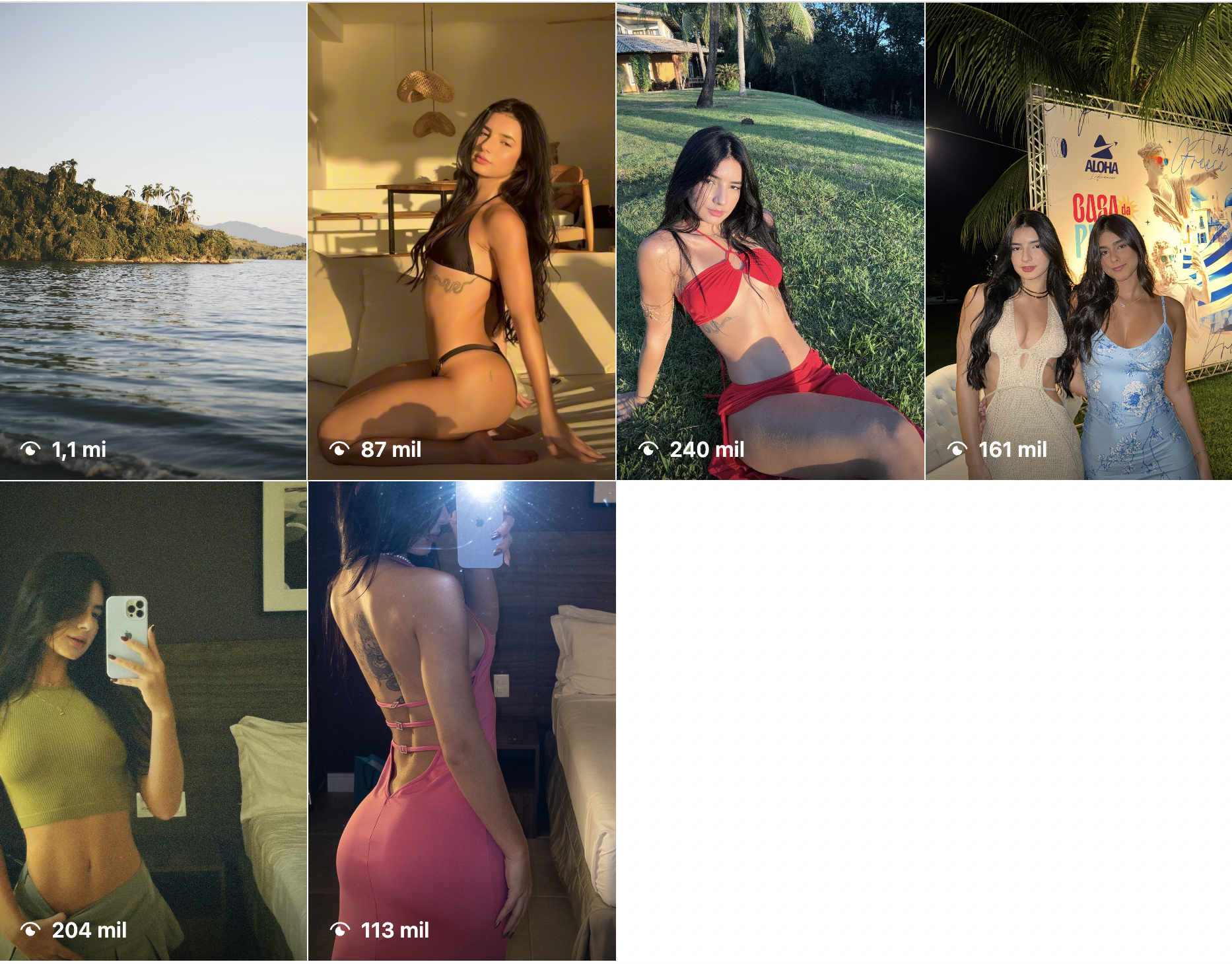Open the seascape reel with 1,1 mi views
The image size is (1232, 964).
point(153,241)
